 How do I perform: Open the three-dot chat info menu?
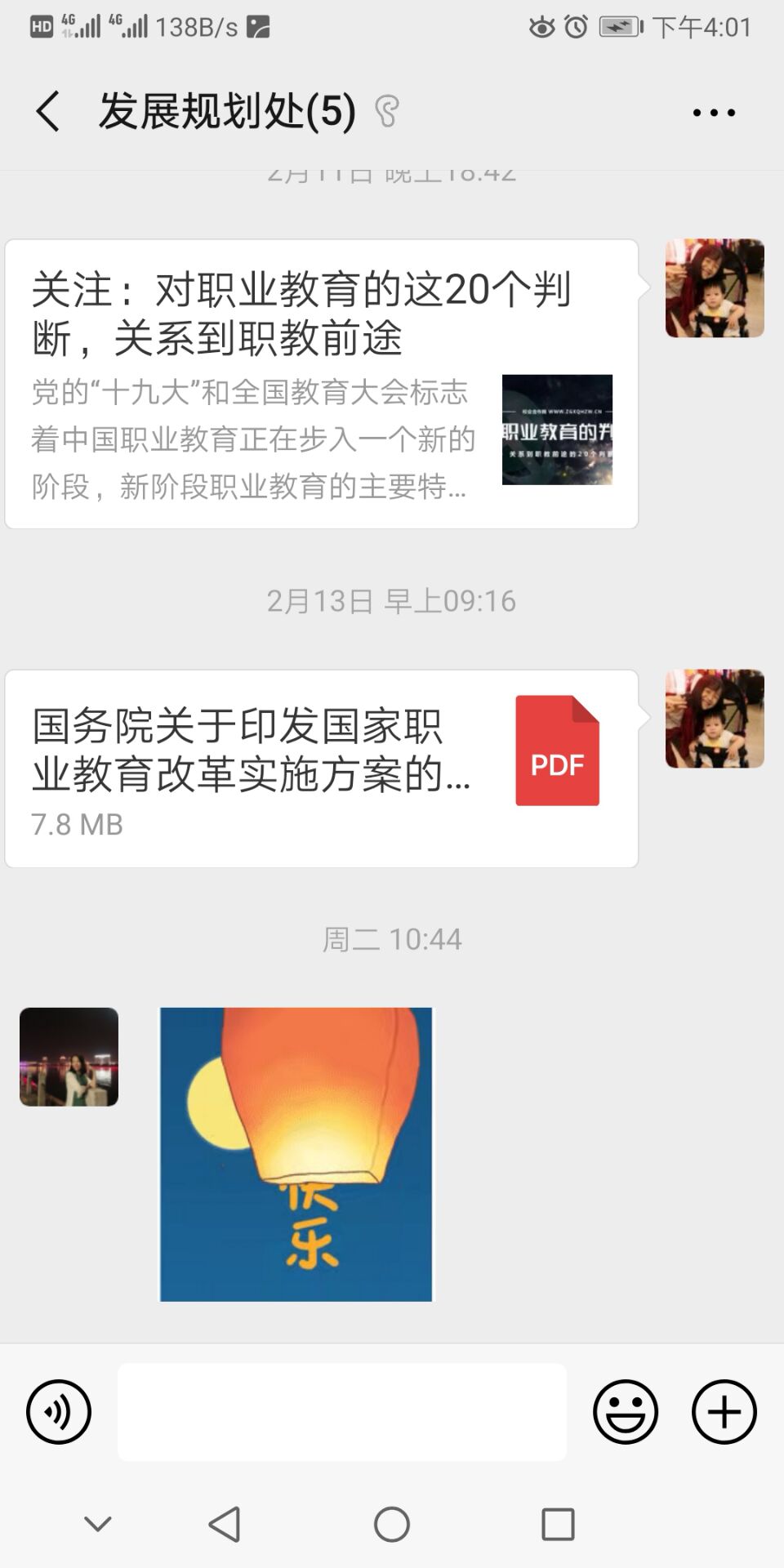[714, 113]
